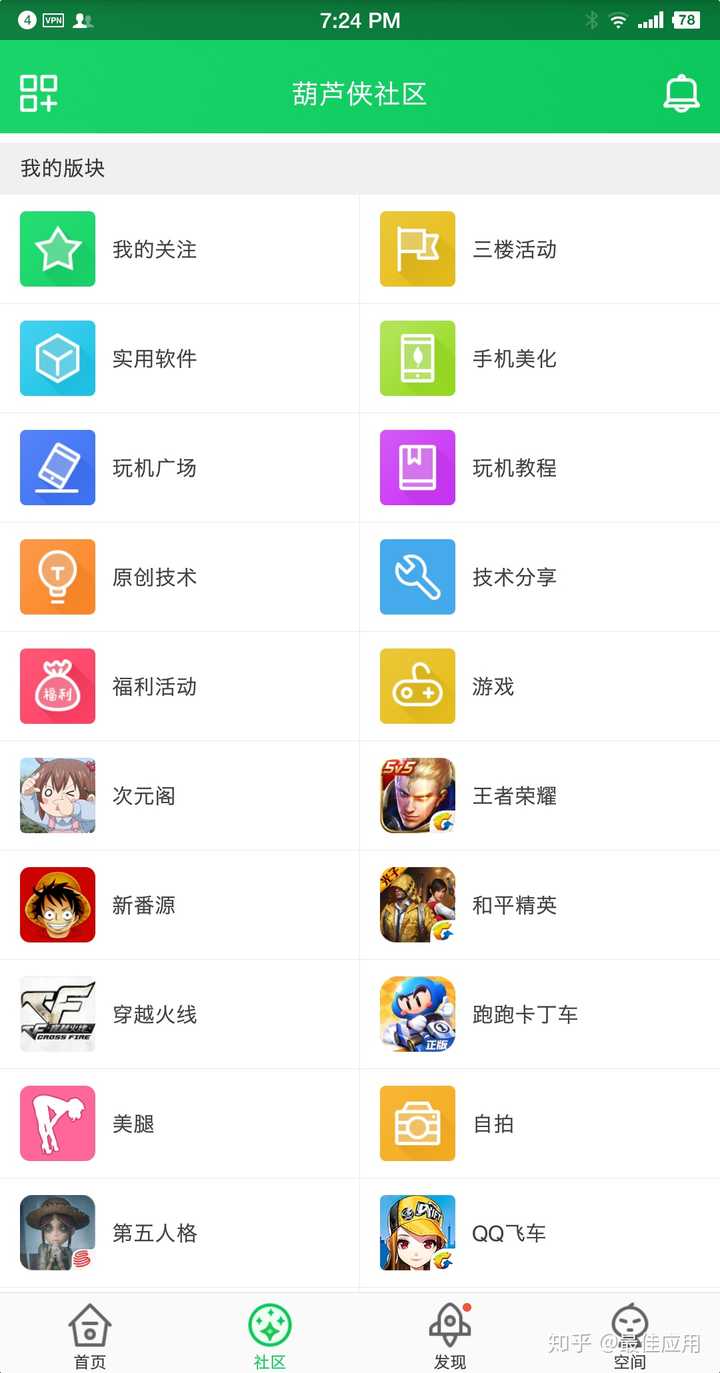Switch to the 首页 tab
The image size is (720, 1373).
tap(89, 1333)
